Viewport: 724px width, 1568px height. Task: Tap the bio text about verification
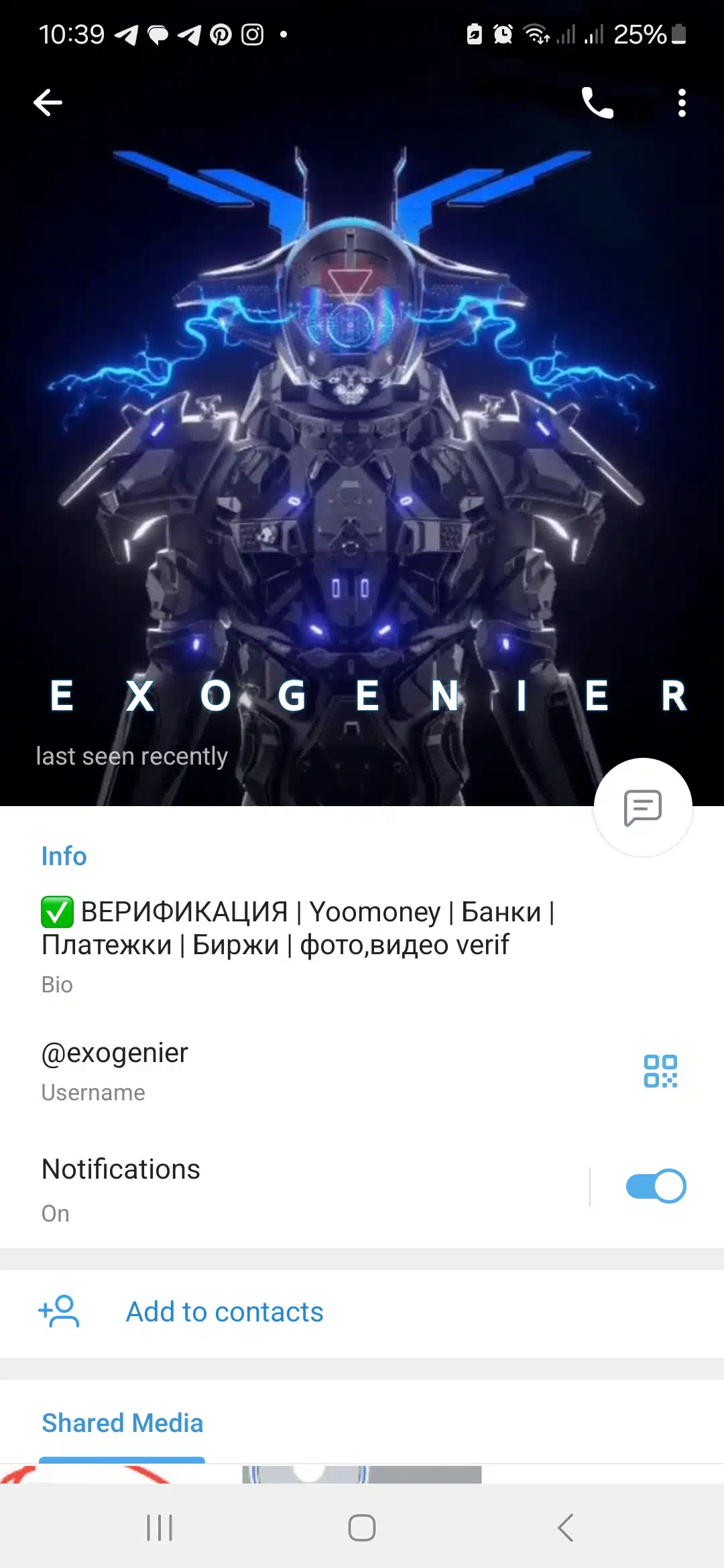(298, 929)
